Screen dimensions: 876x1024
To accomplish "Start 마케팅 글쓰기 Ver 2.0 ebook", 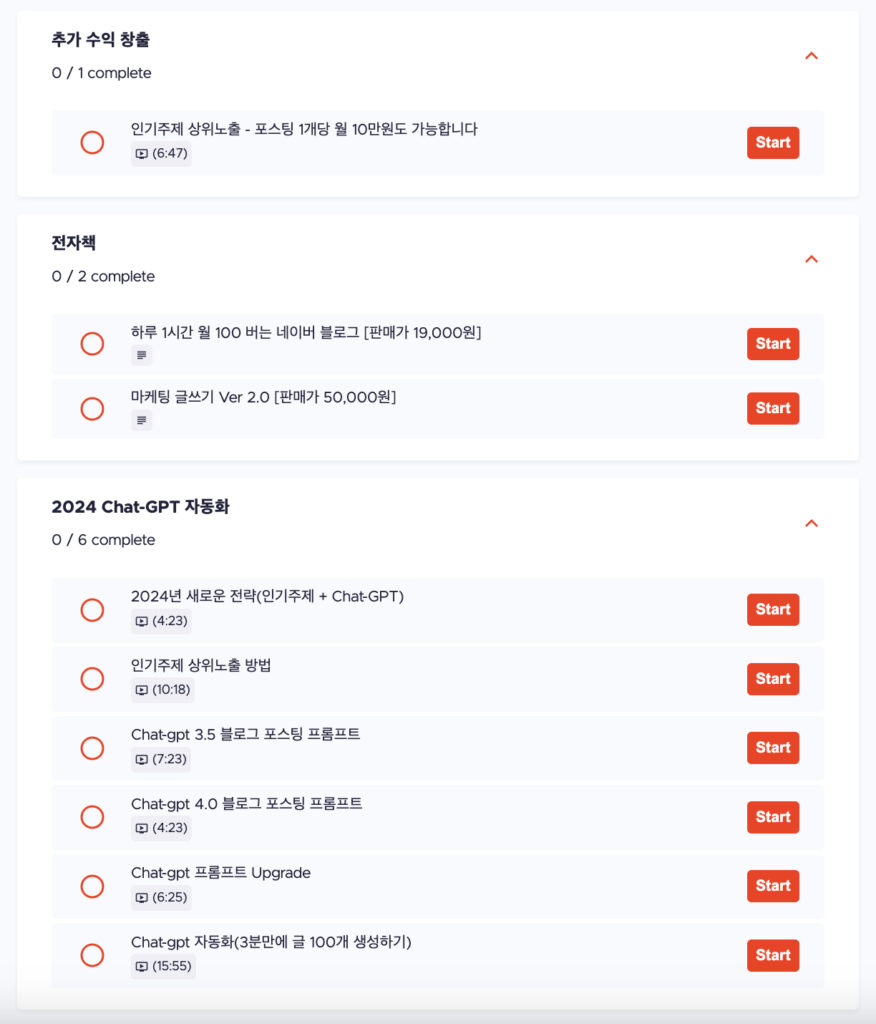I will pos(772,408).
